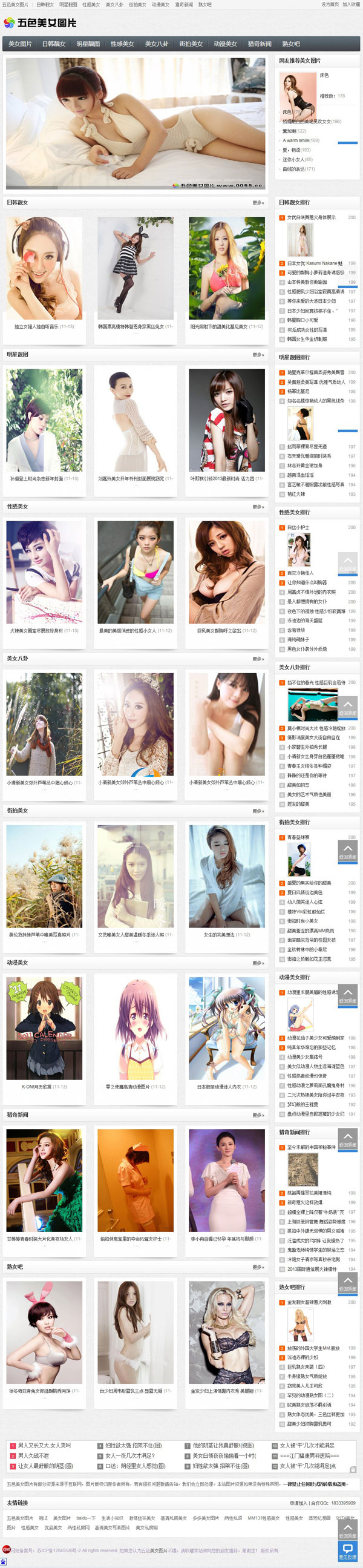Go to the 动漫美女 nav tab
The width and height of the screenshot is (363, 1568).
click(x=225, y=44)
